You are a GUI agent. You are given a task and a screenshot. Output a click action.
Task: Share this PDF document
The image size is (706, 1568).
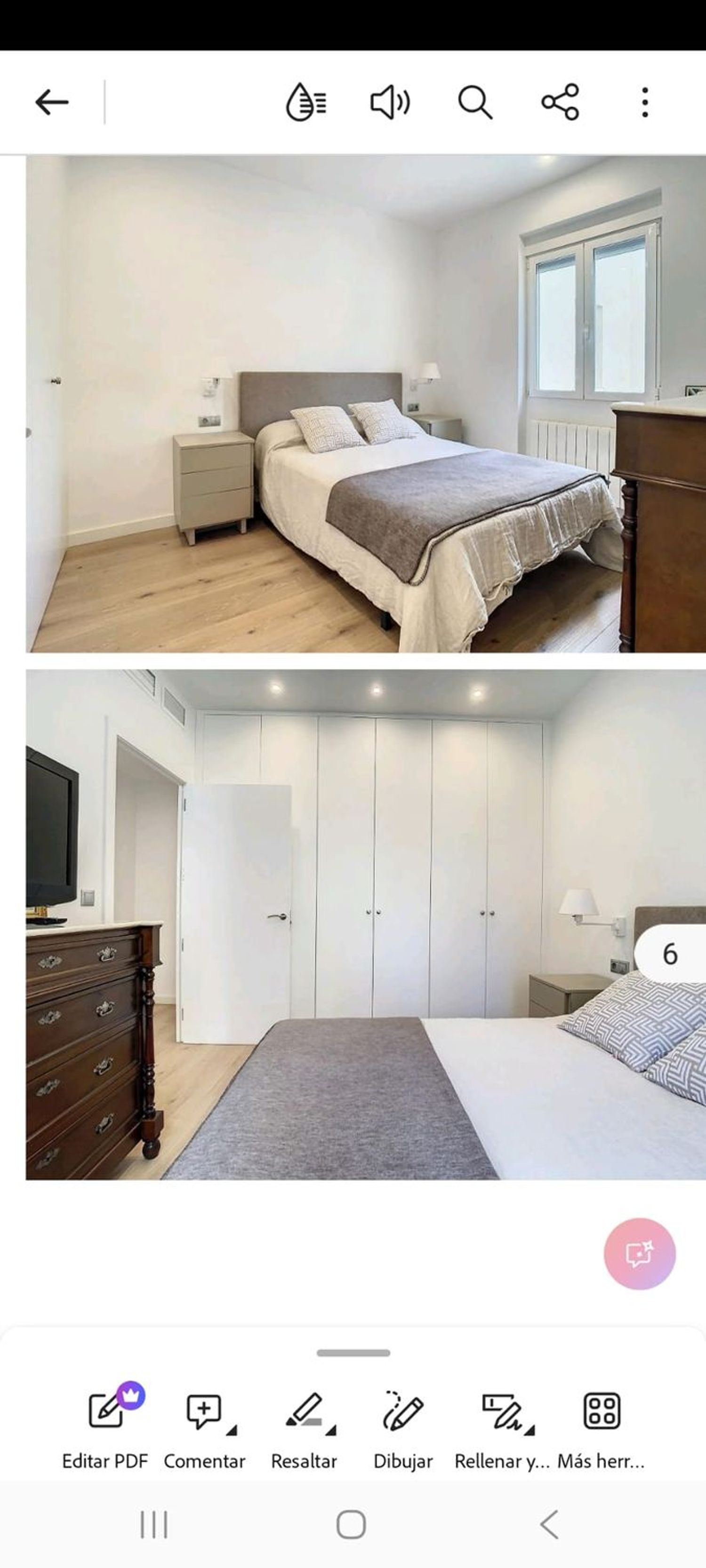click(560, 102)
